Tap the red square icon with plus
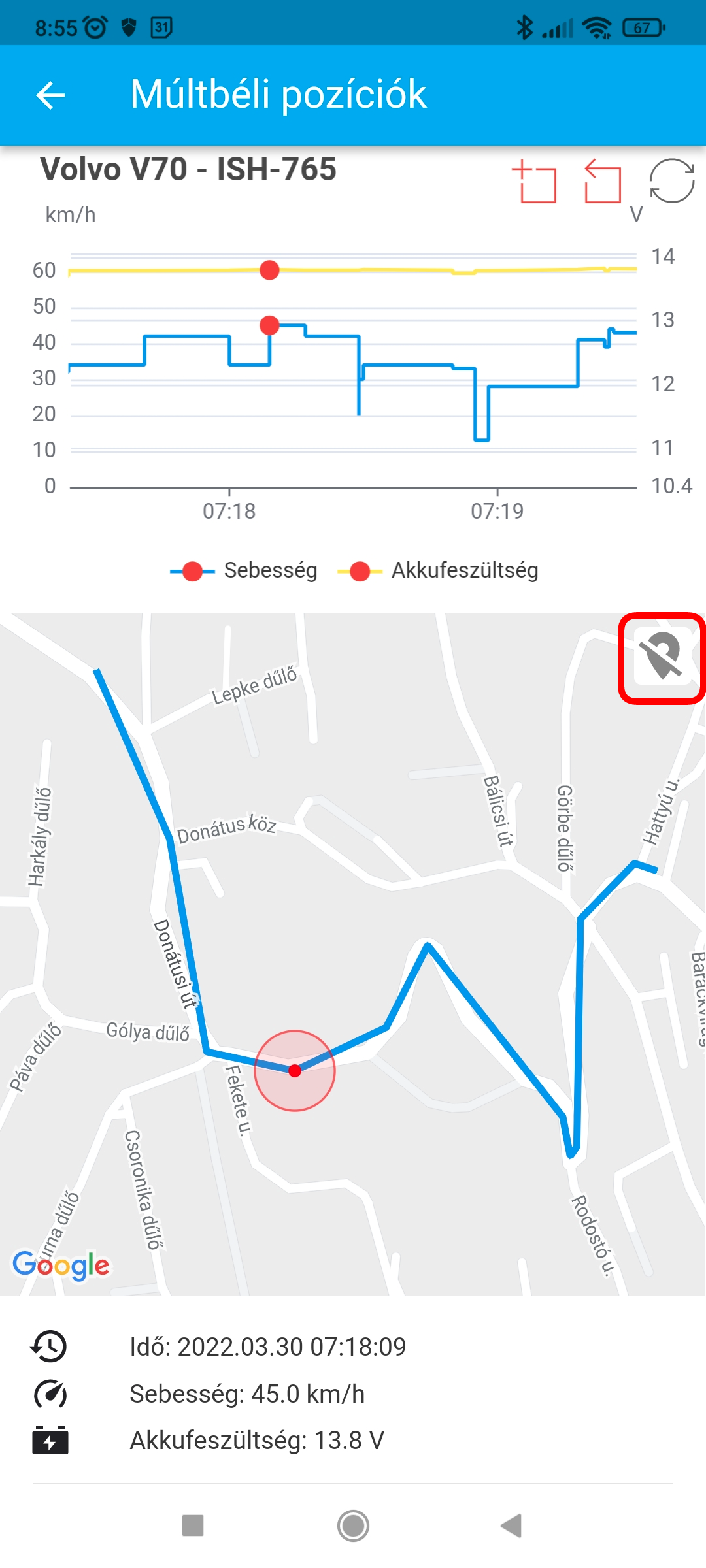Image resolution: width=706 pixels, height=1568 pixels. click(535, 182)
